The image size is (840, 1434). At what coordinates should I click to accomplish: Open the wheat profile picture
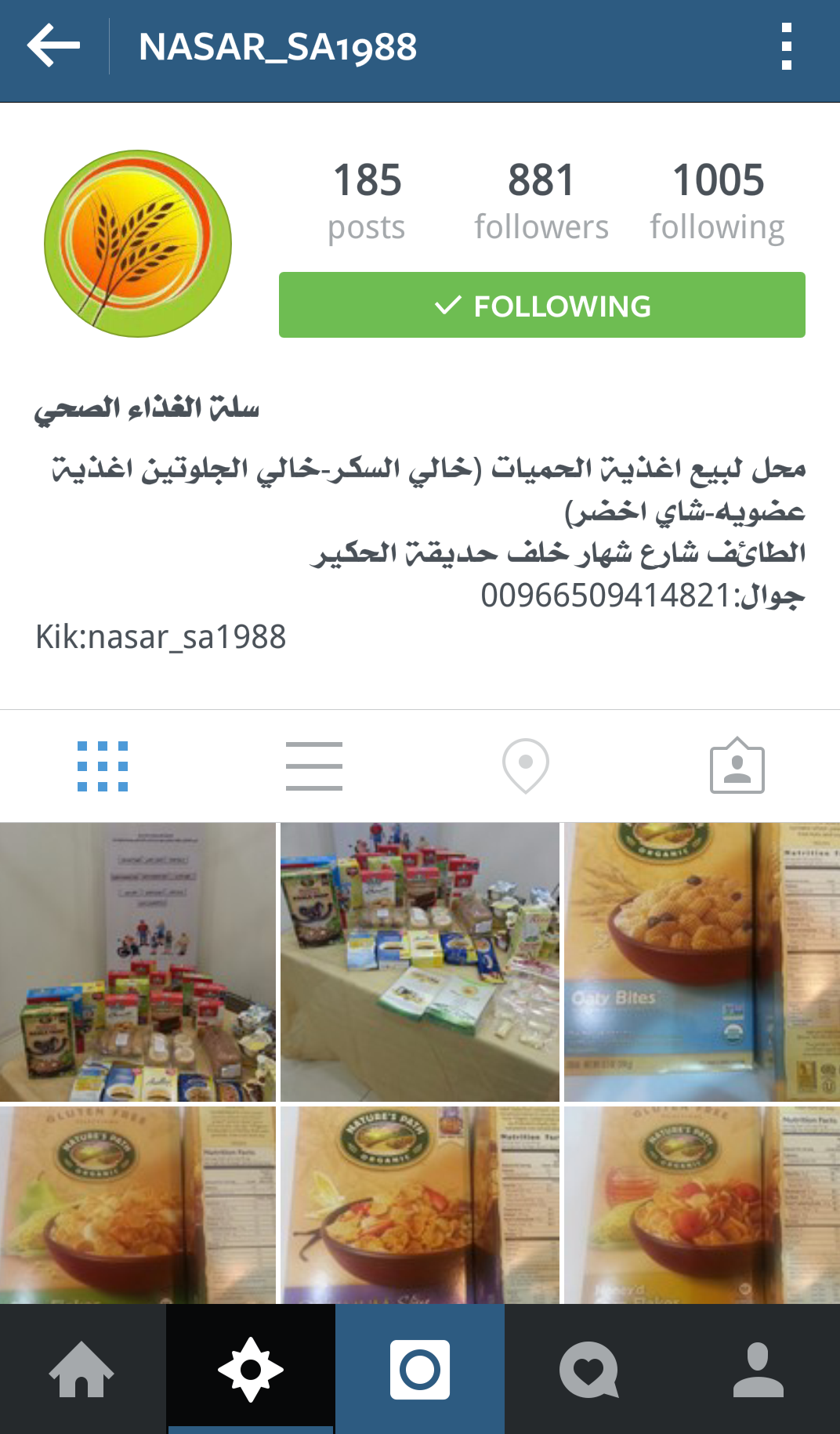tap(138, 244)
